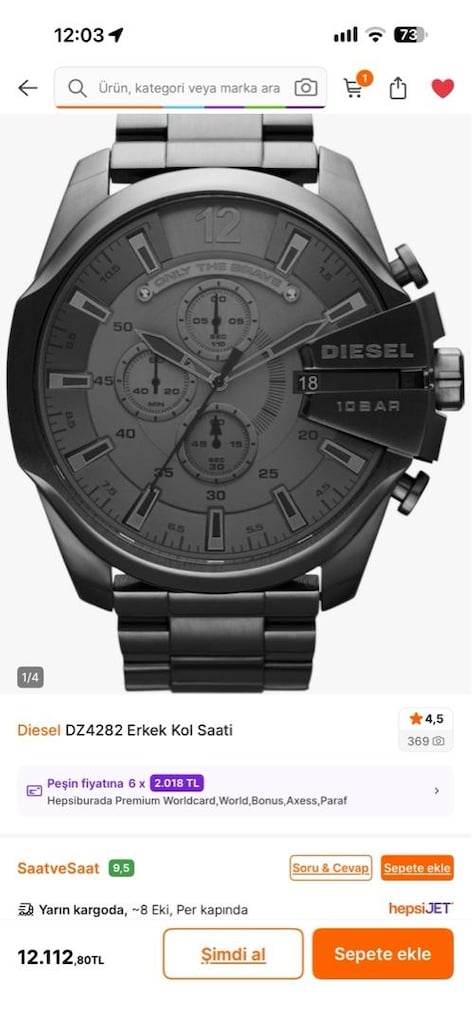
Task: Open the product search field
Action: pos(190,88)
